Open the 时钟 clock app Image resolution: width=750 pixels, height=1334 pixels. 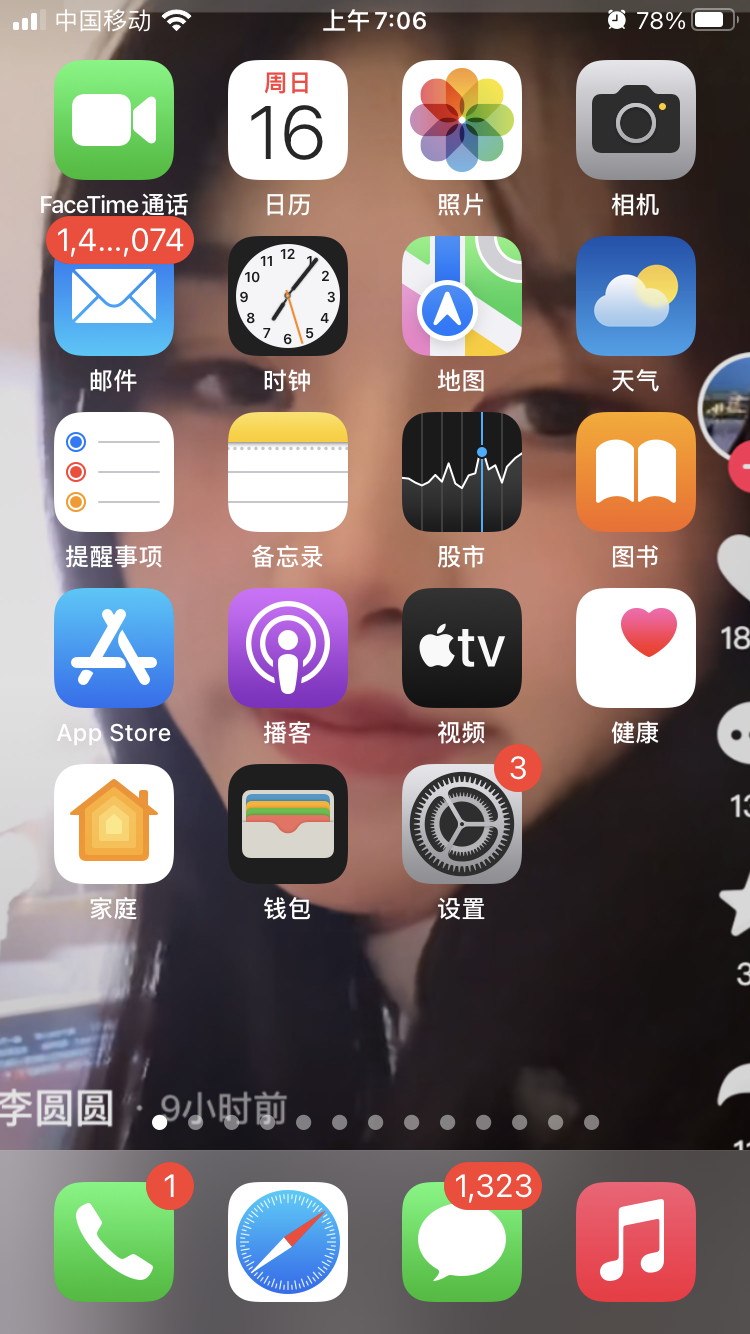[x=288, y=296]
